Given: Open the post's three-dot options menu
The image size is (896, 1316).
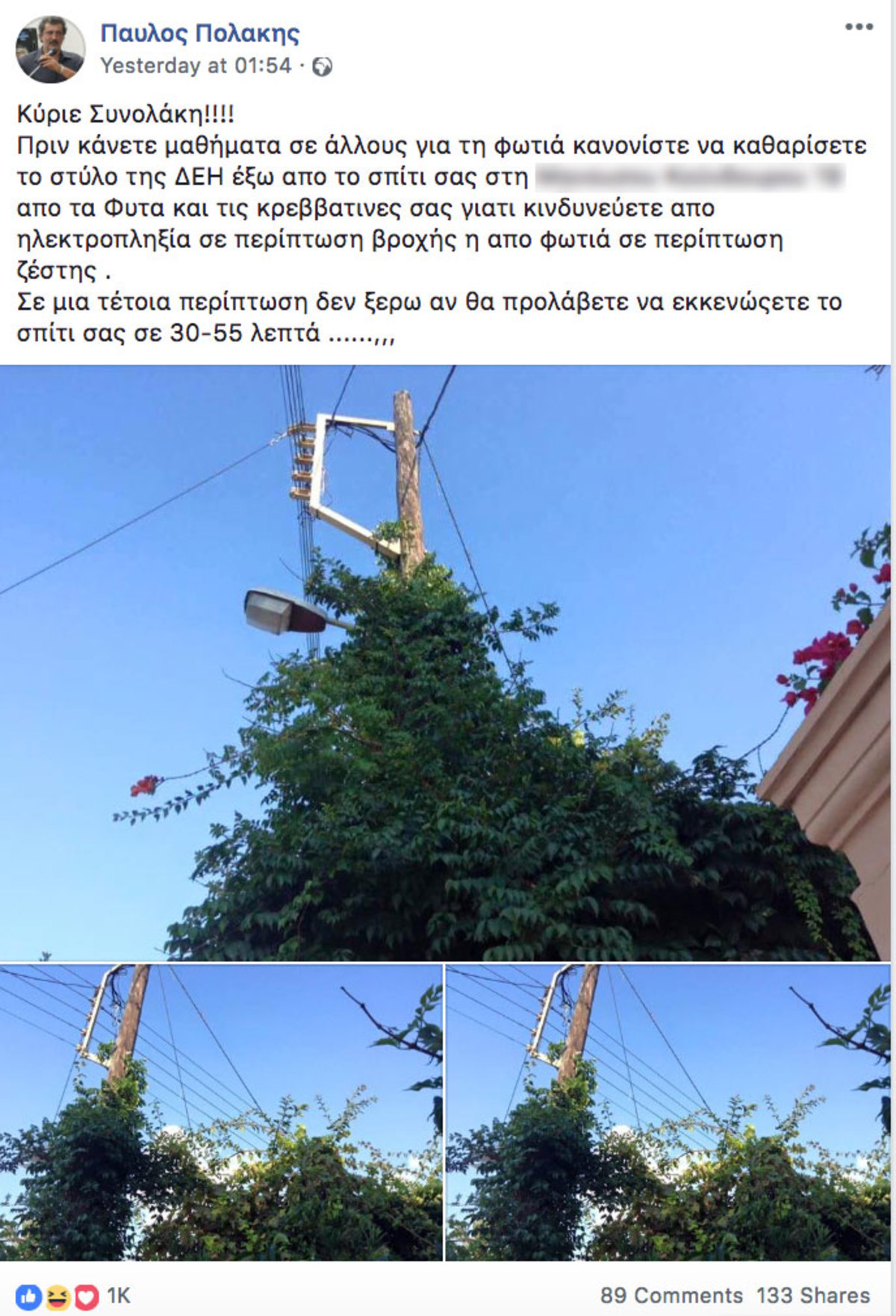Looking at the screenshot, I should [859, 28].
